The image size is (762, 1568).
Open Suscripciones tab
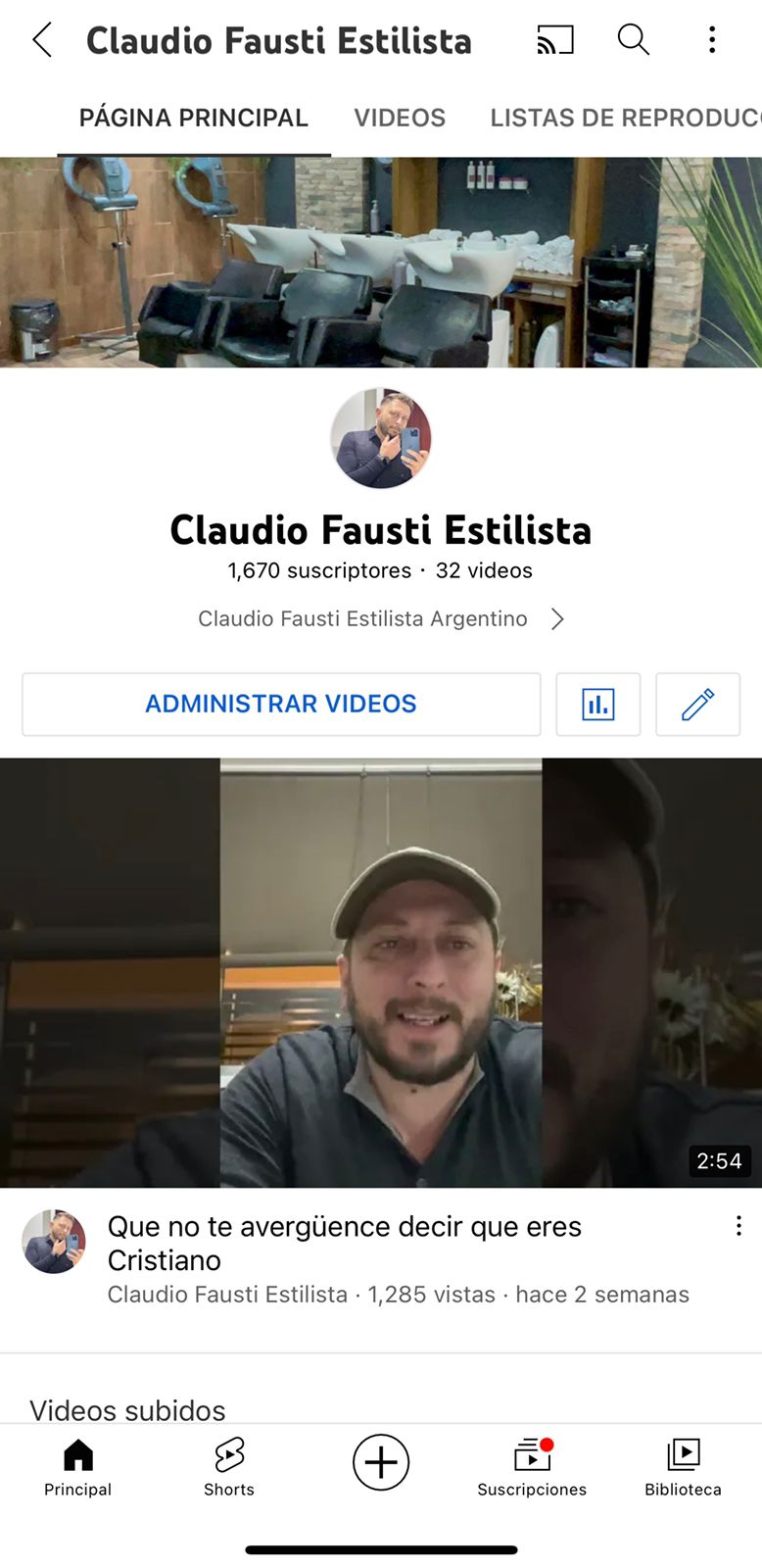pyautogui.click(x=532, y=1467)
